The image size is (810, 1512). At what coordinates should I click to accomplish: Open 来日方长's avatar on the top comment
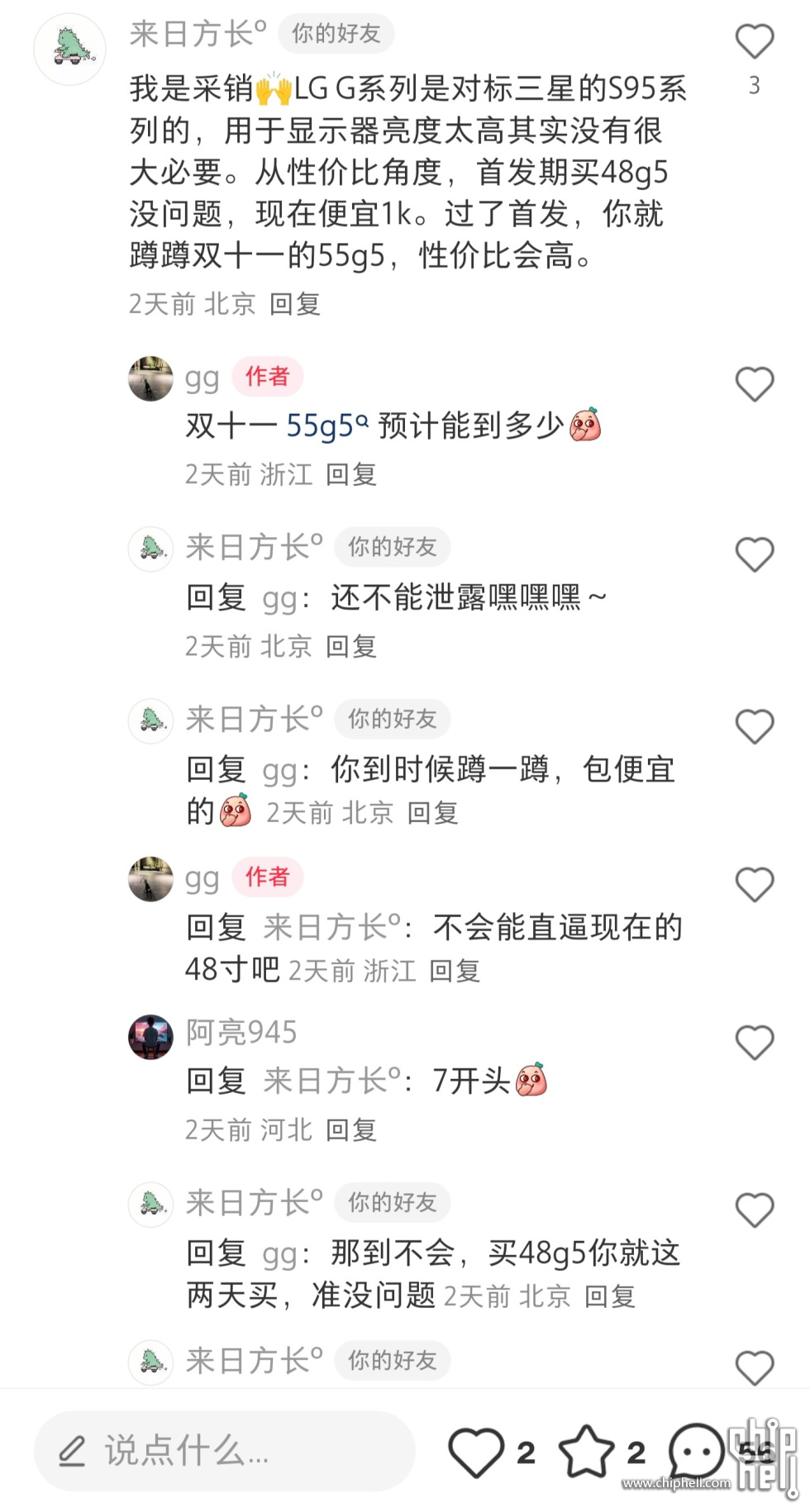(x=69, y=49)
